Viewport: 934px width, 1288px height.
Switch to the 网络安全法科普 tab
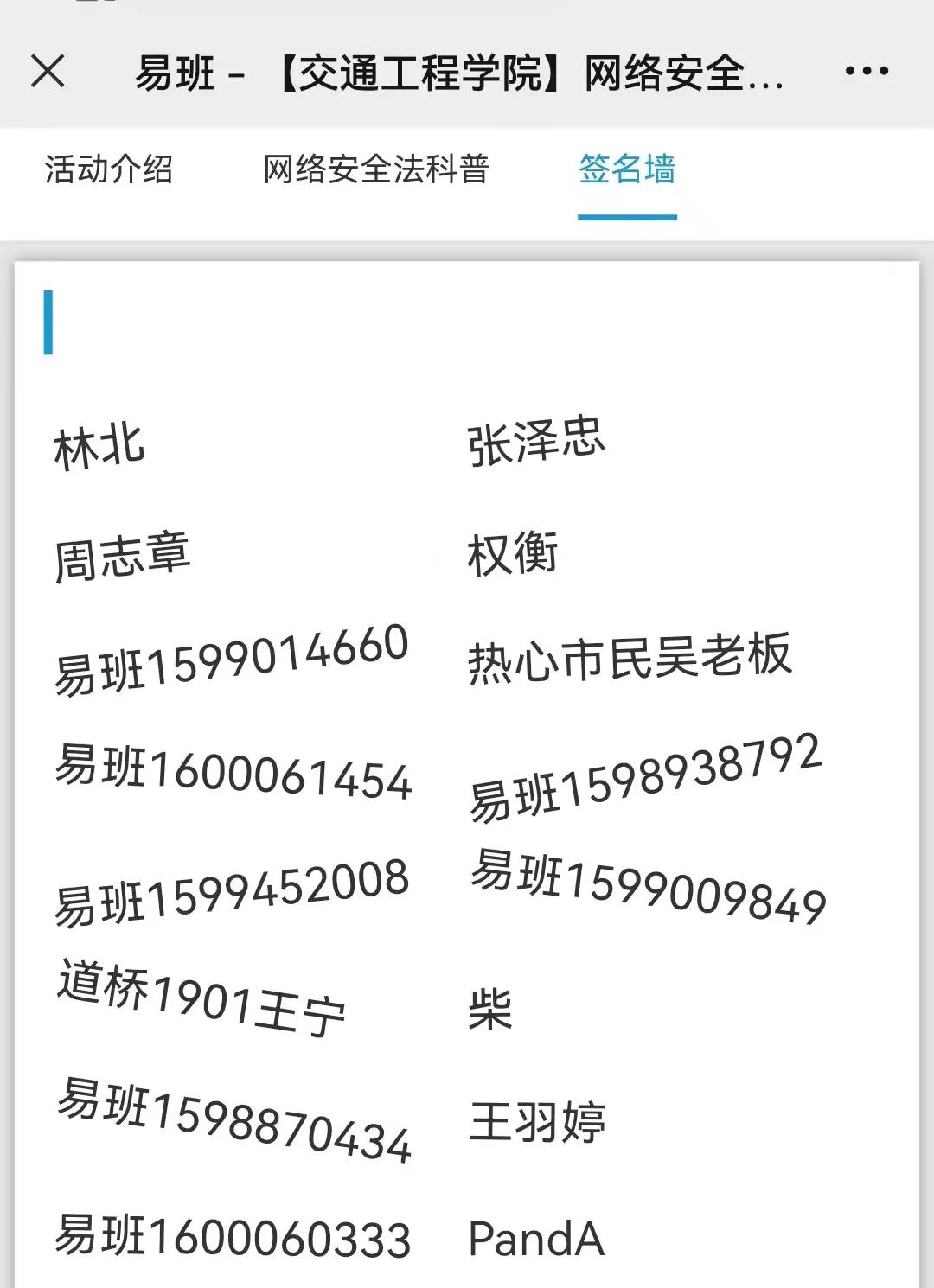(376, 169)
